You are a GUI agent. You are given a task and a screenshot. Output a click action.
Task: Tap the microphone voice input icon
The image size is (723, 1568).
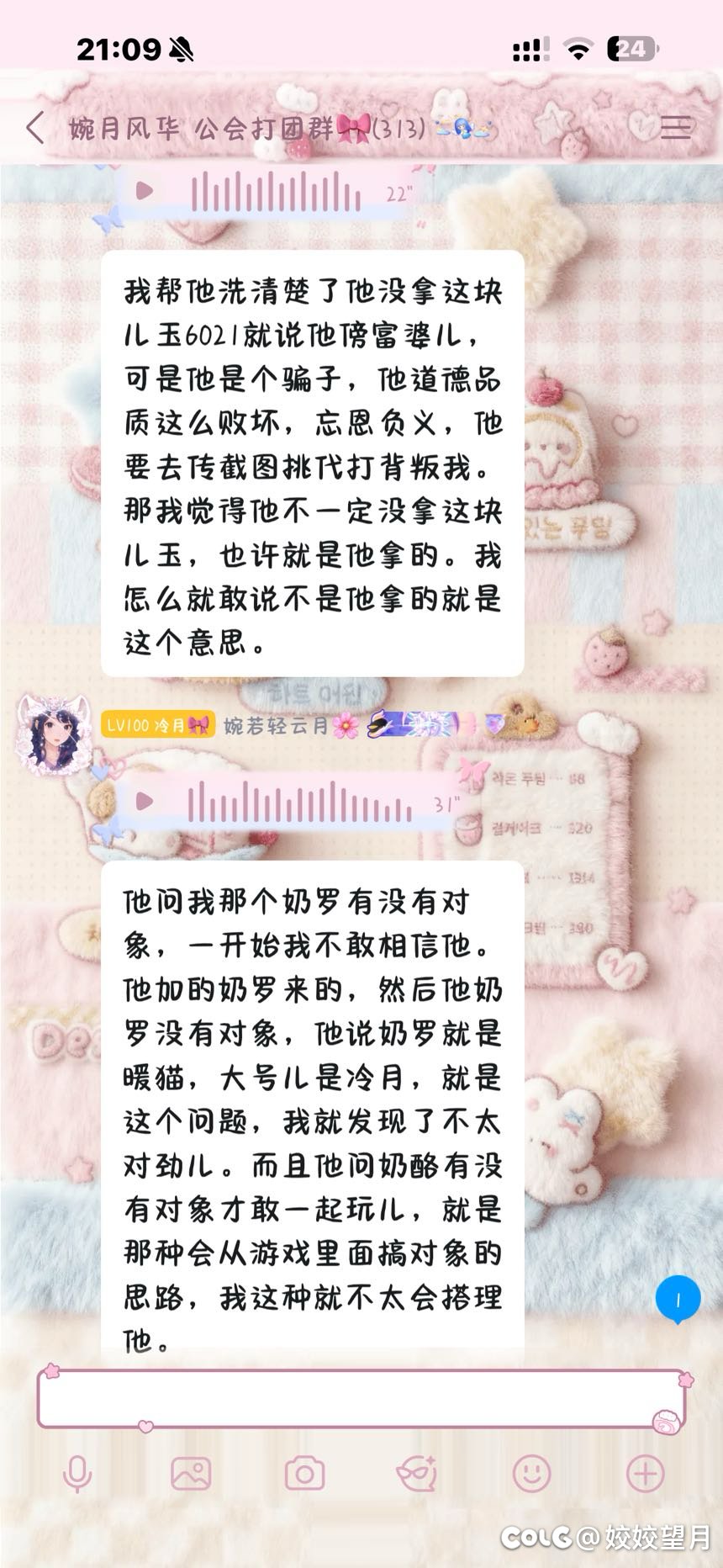[77, 1474]
